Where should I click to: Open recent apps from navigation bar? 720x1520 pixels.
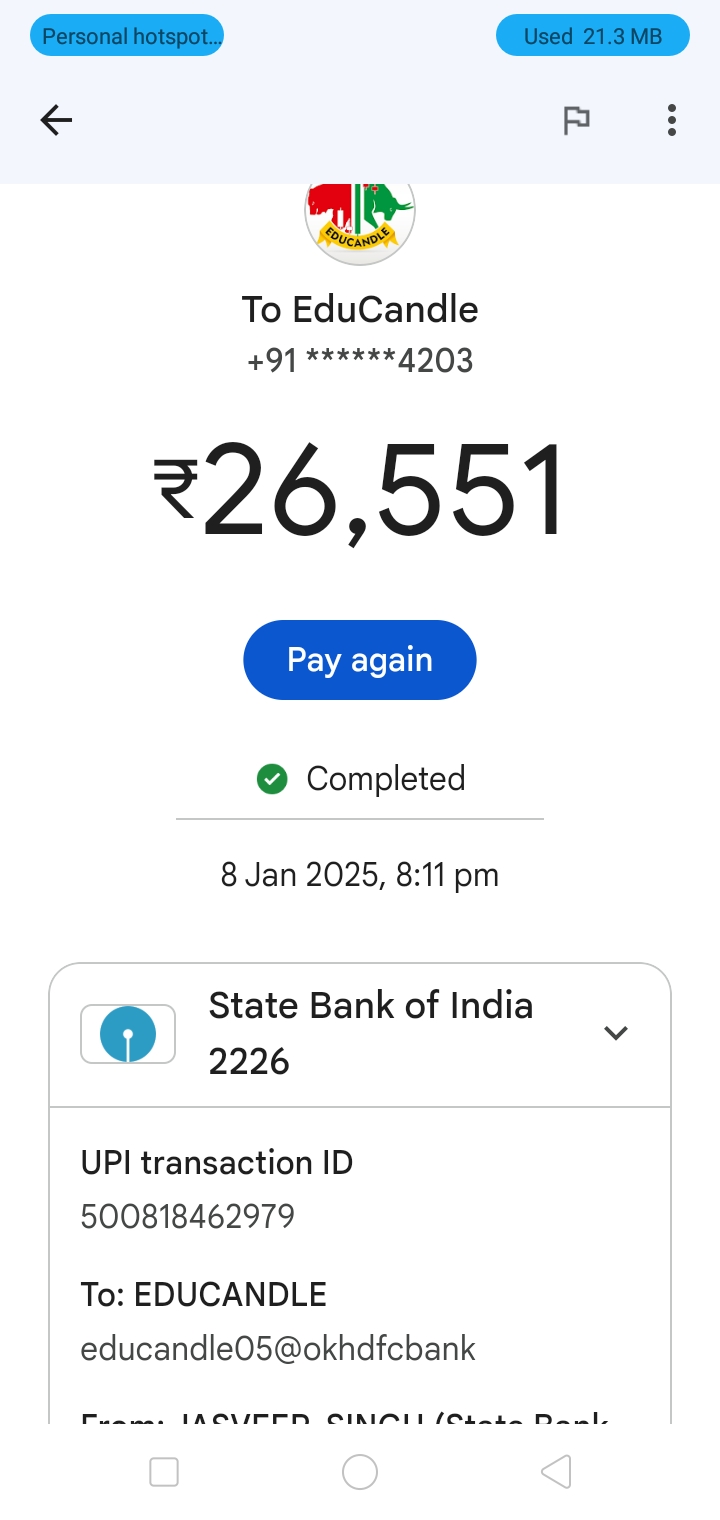pyautogui.click(x=164, y=1472)
